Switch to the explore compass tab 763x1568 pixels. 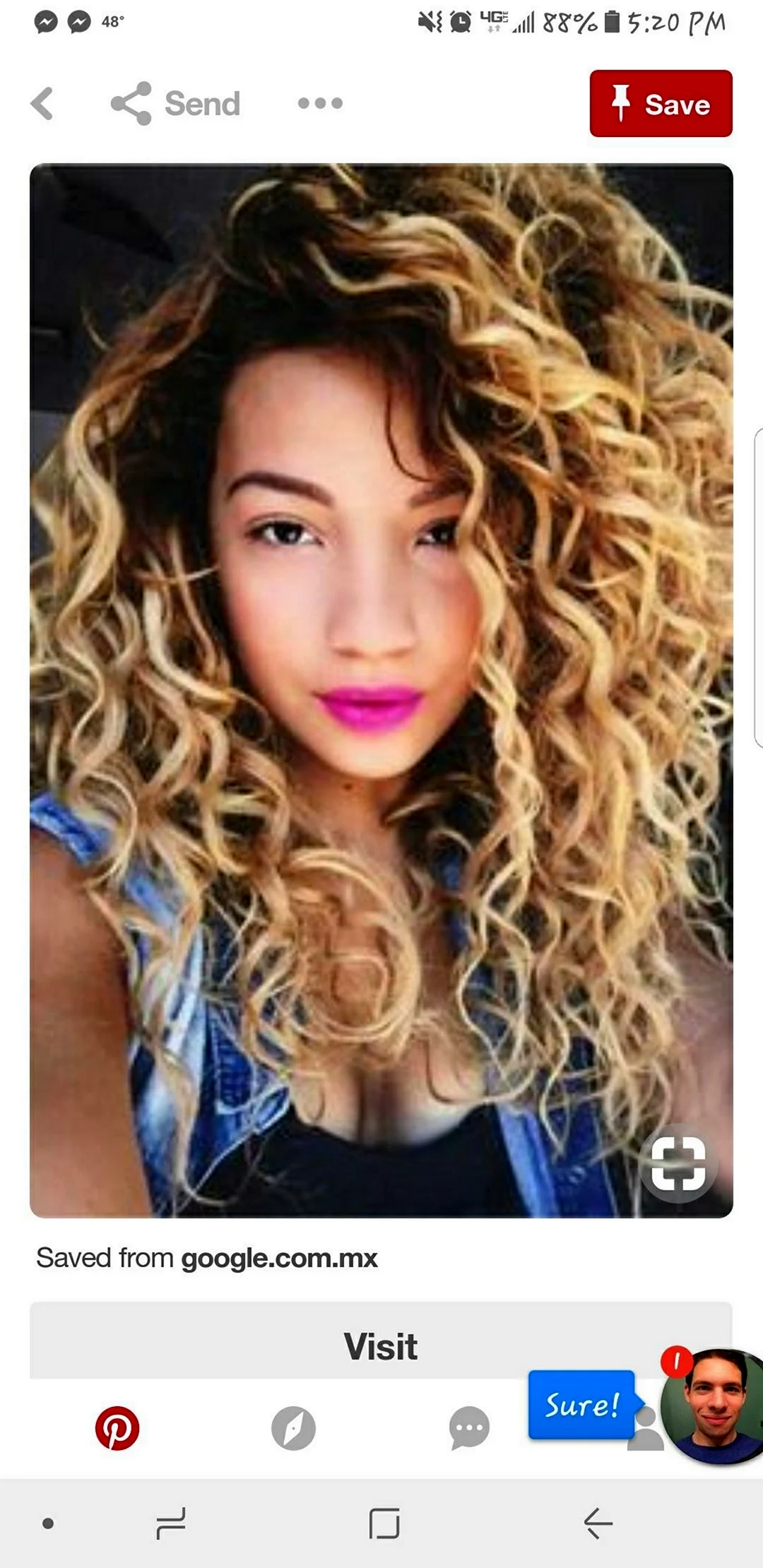click(x=293, y=1427)
